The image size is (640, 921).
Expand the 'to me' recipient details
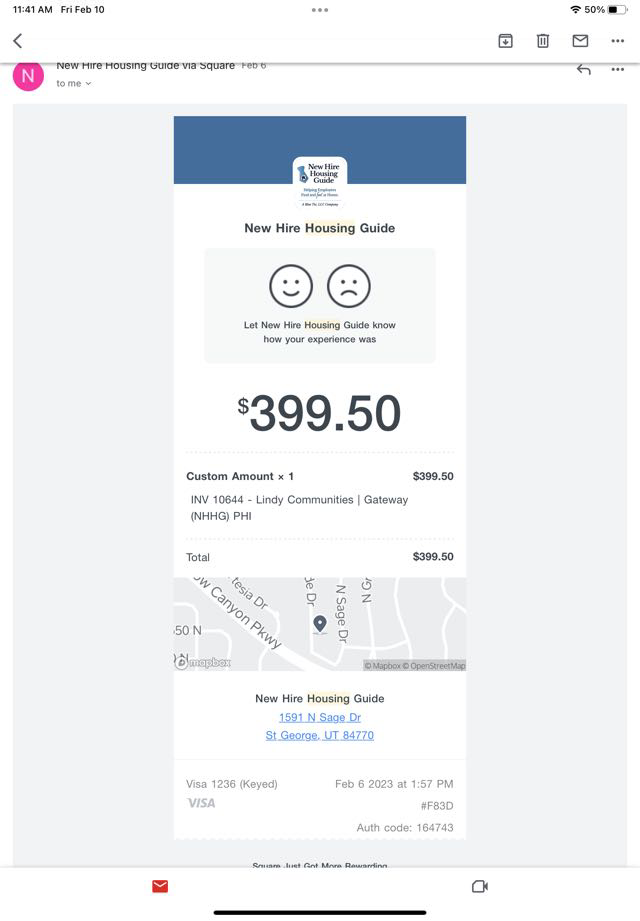(x=74, y=84)
